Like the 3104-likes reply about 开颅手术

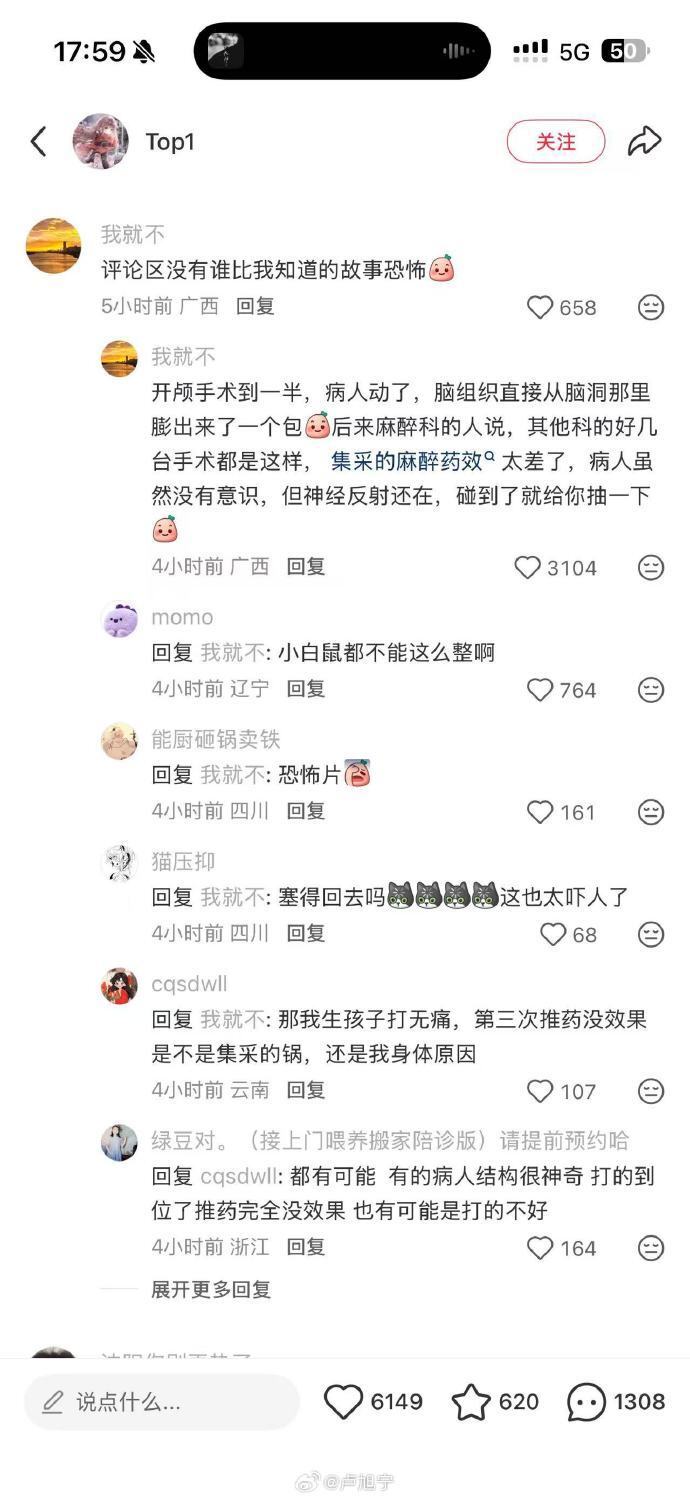coord(528,567)
